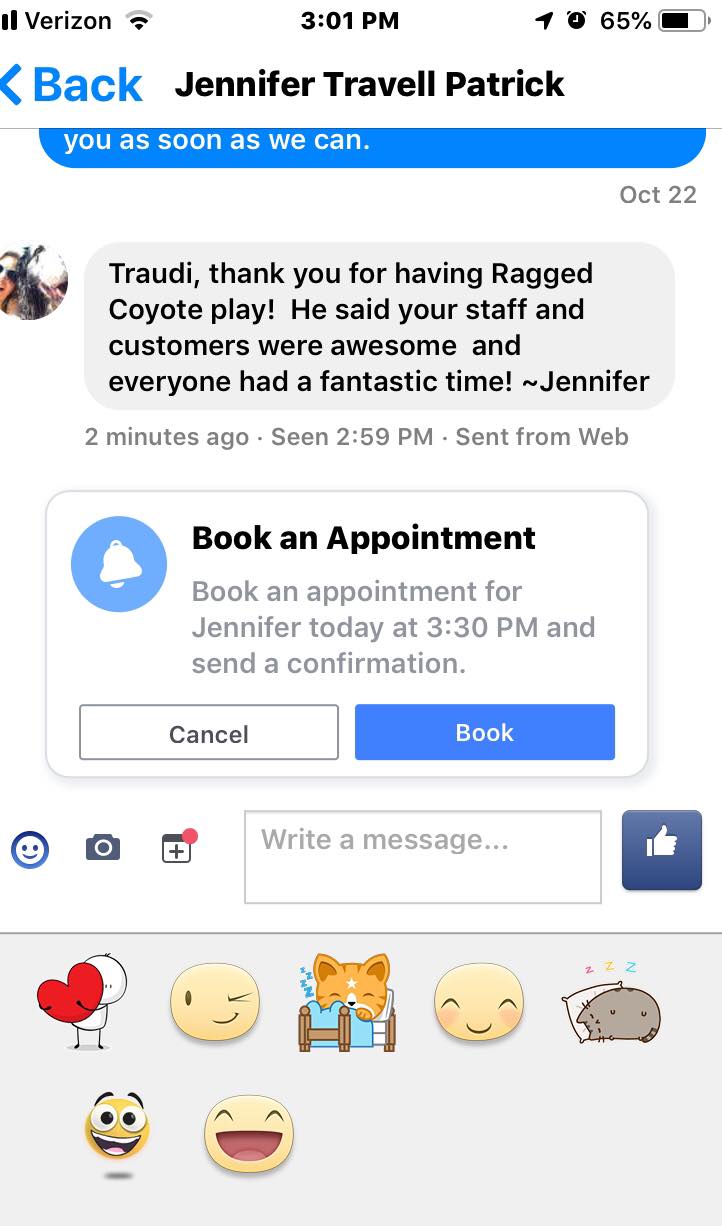The image size is (722, 1226).
Task: Send the orange cat in bed sticker
Action: pos(346,1002)
